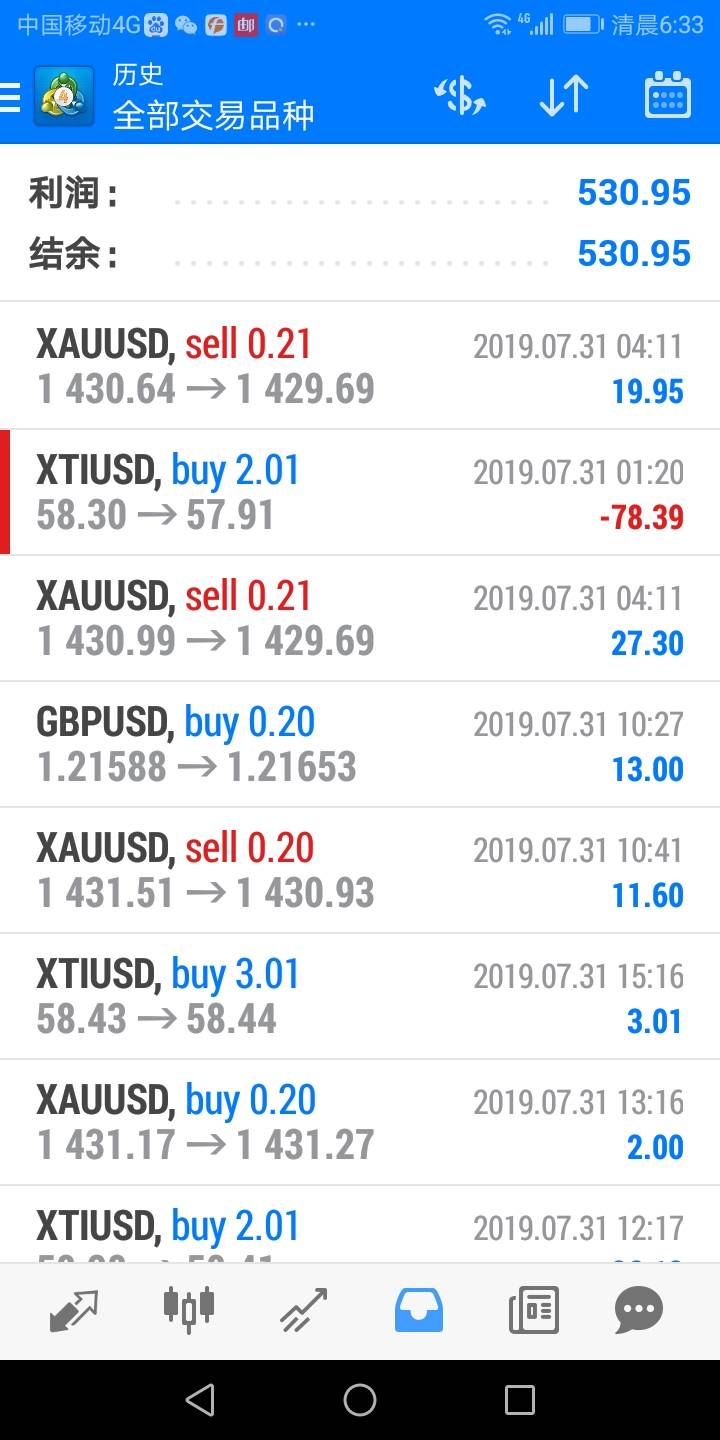
Task: Expand the XAUUSD sell trade with 27.30 profit
Action: click(x=360, y=618)
